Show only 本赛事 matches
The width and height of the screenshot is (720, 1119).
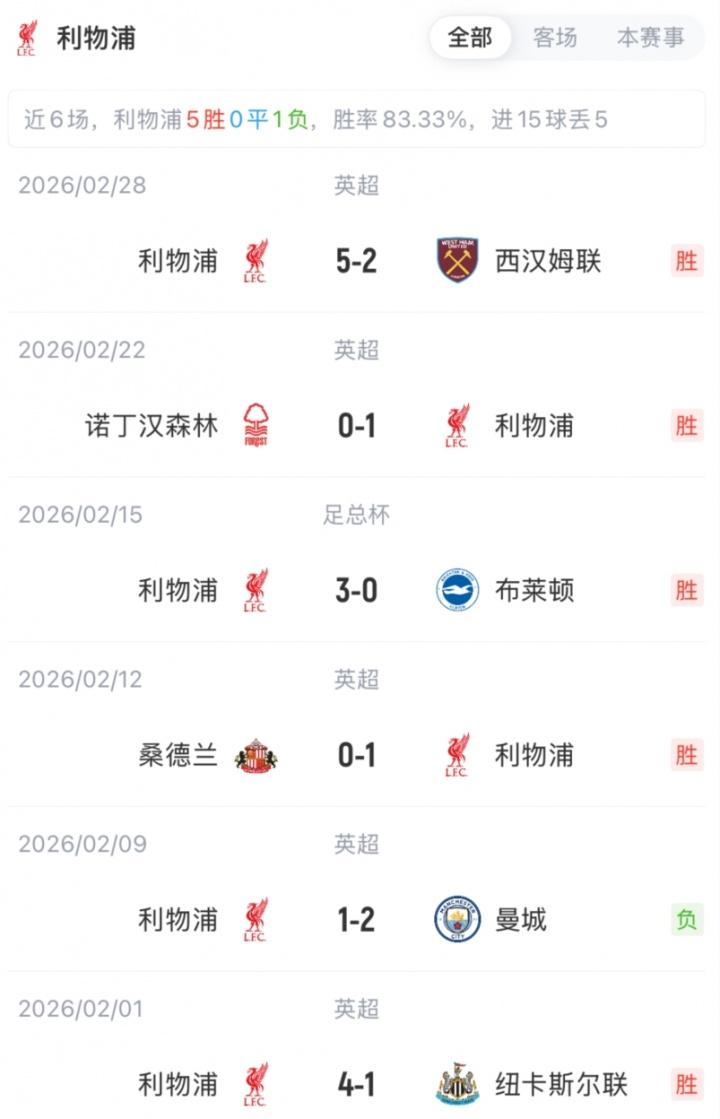point(650,38)
